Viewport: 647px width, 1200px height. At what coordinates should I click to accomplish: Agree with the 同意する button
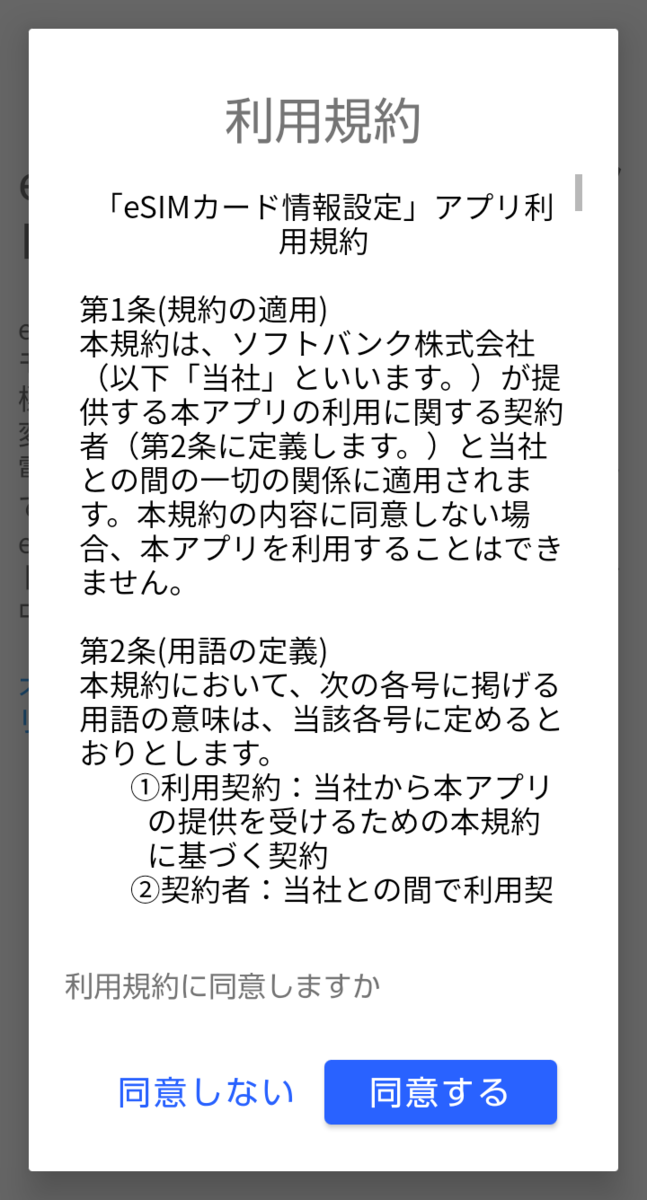pyautogui.click(x=440, y=1092)
